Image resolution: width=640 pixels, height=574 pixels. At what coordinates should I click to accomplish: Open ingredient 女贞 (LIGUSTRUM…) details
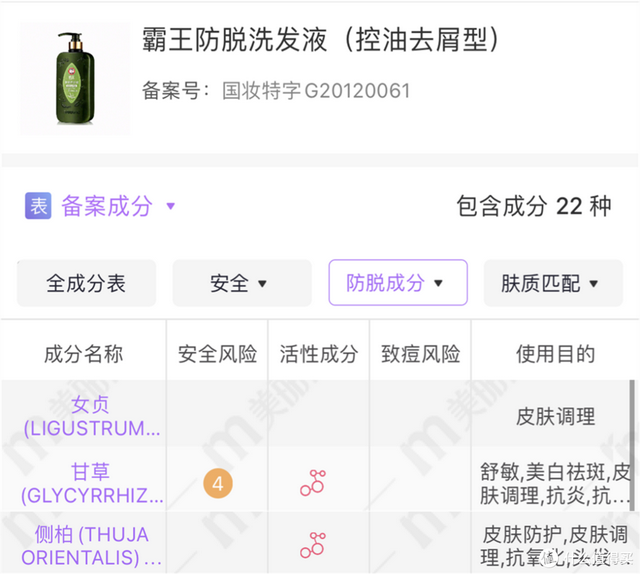tap(91, 417)
